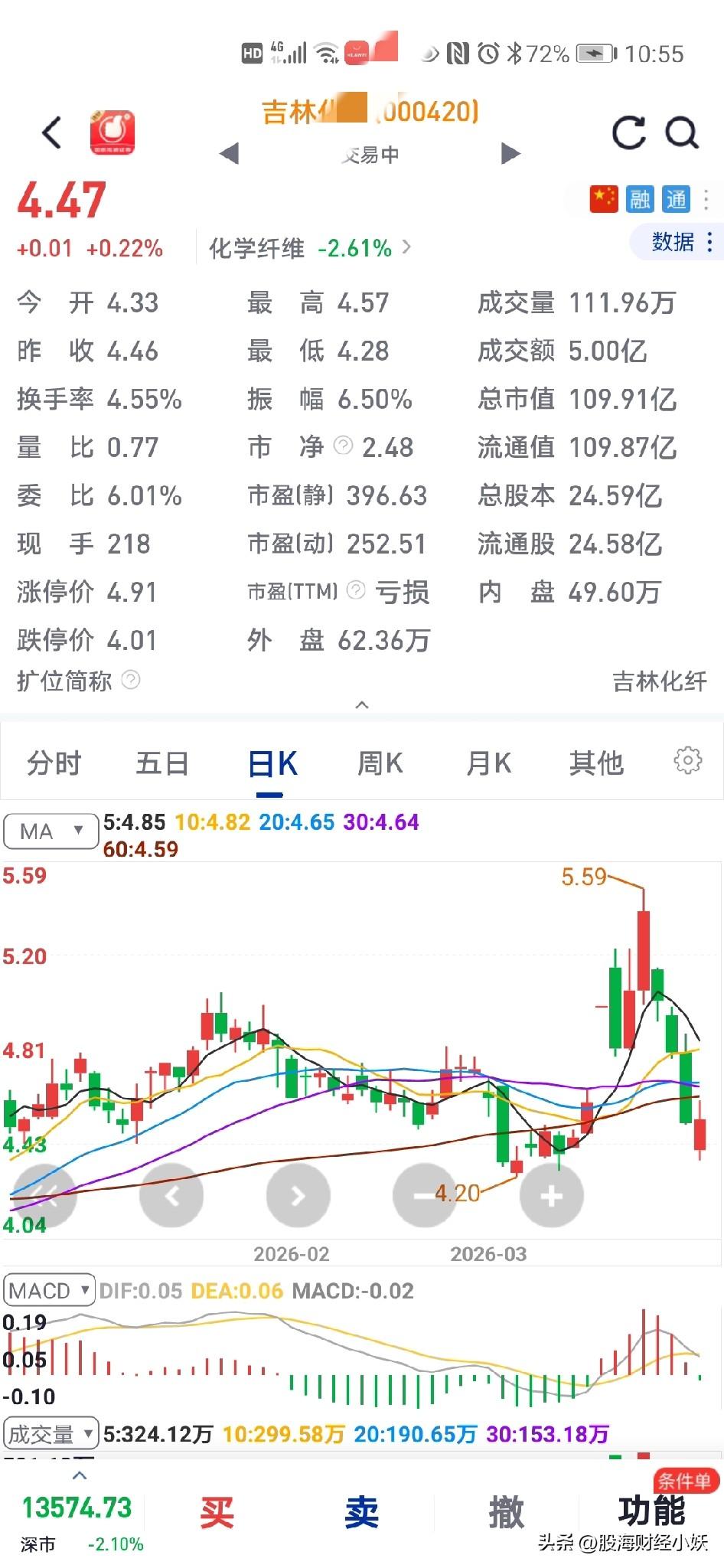
Task: Collapse the quote details with the chevron
Action: (x=362, y=704)
